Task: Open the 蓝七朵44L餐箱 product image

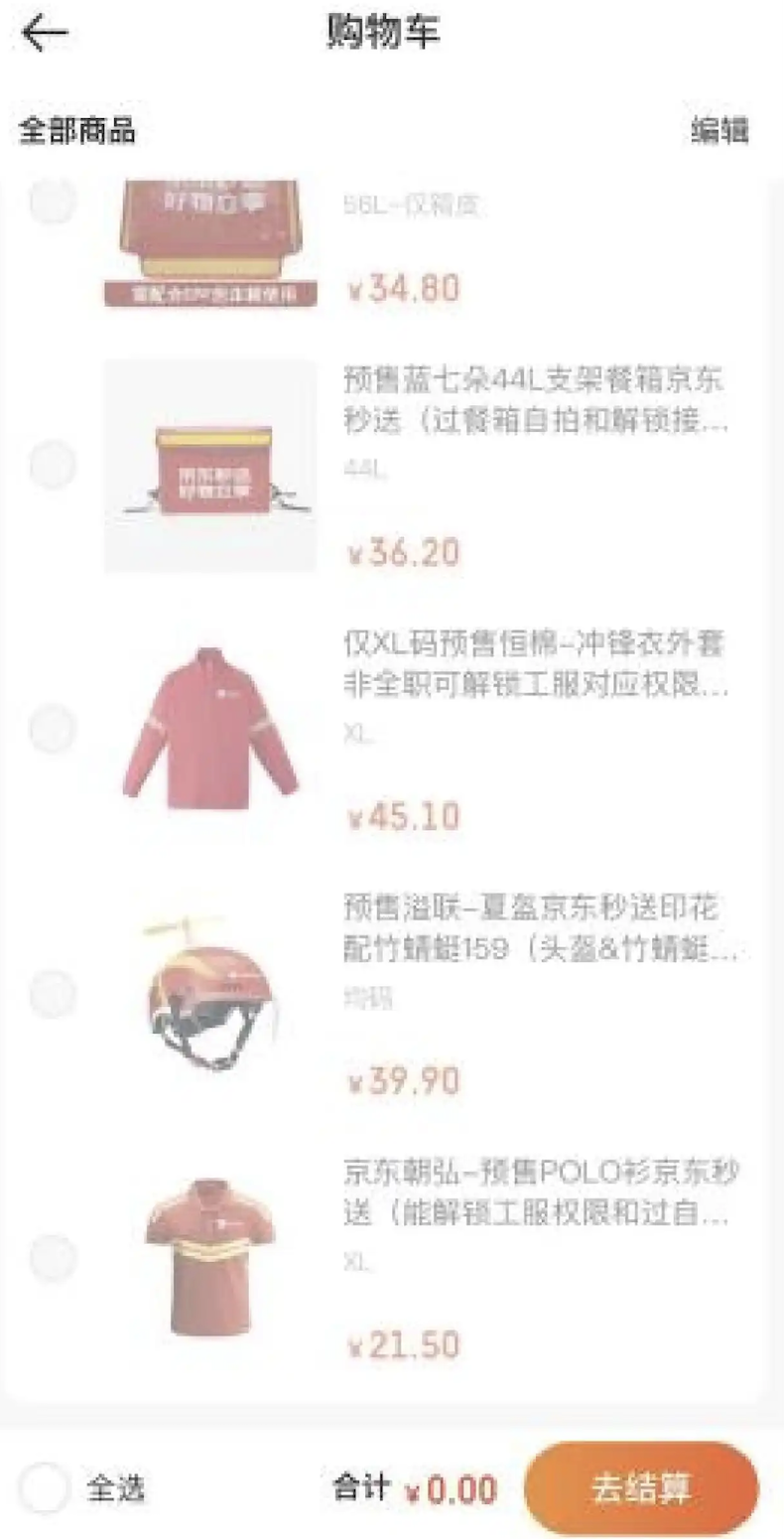Action: [x=210, y=466]
